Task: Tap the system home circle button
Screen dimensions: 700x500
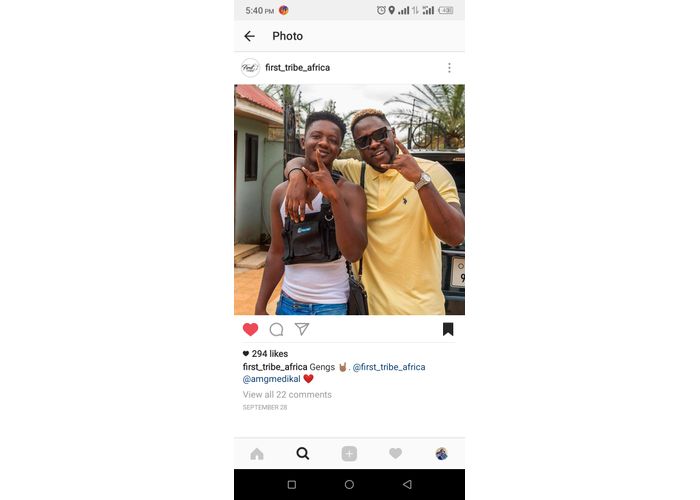Action: pyautogui.click(x=349, y=484)
